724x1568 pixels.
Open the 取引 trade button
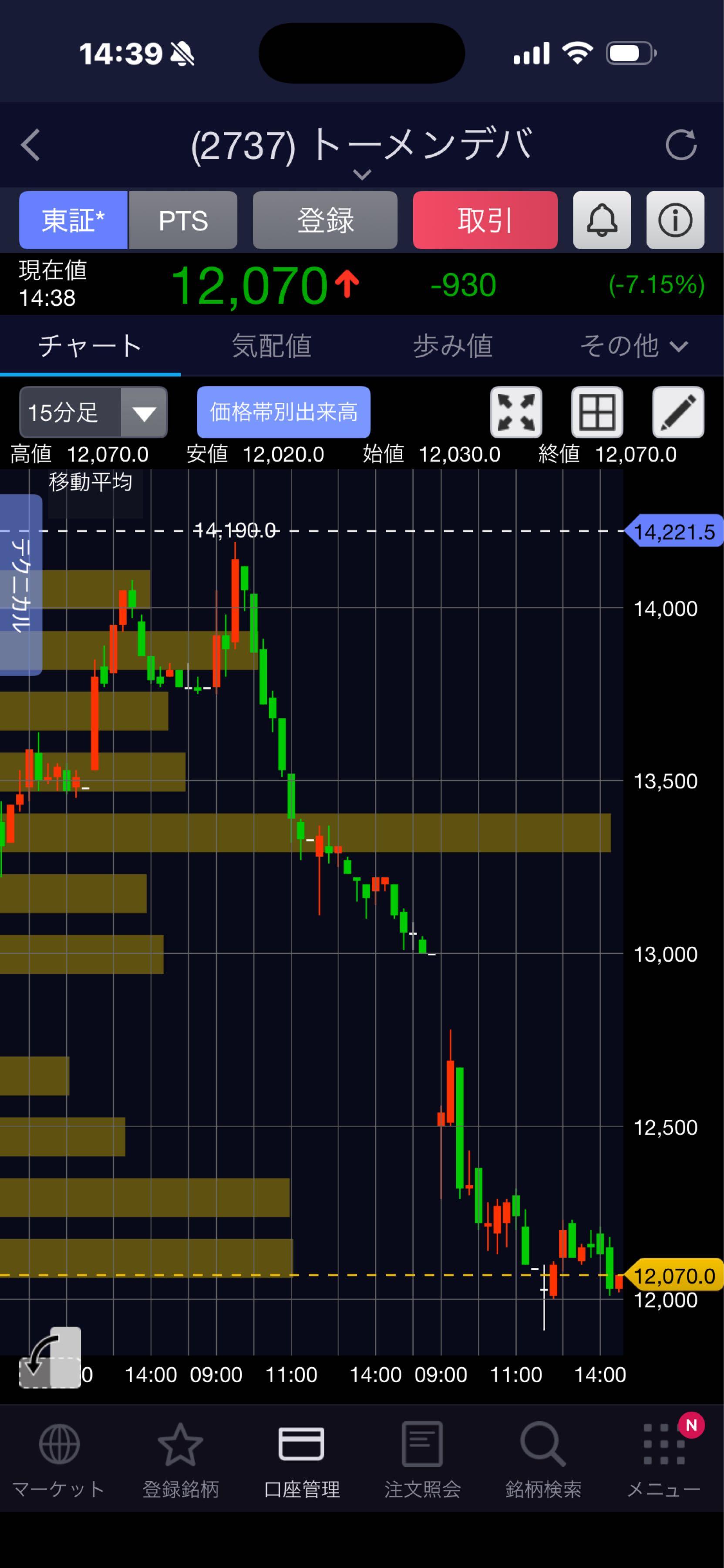(485, 220)
